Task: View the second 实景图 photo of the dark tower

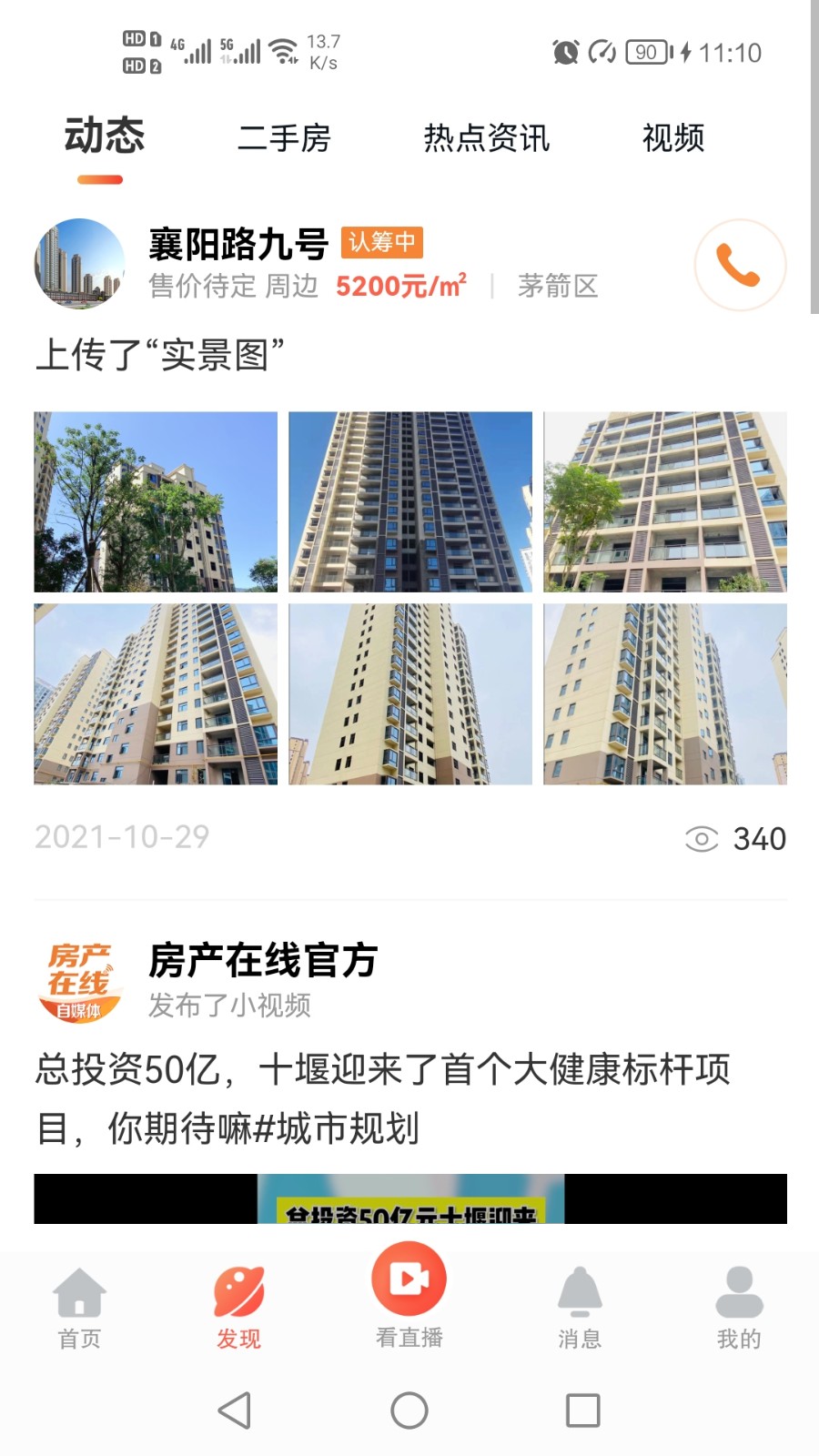Action: [x=410, y=501]
